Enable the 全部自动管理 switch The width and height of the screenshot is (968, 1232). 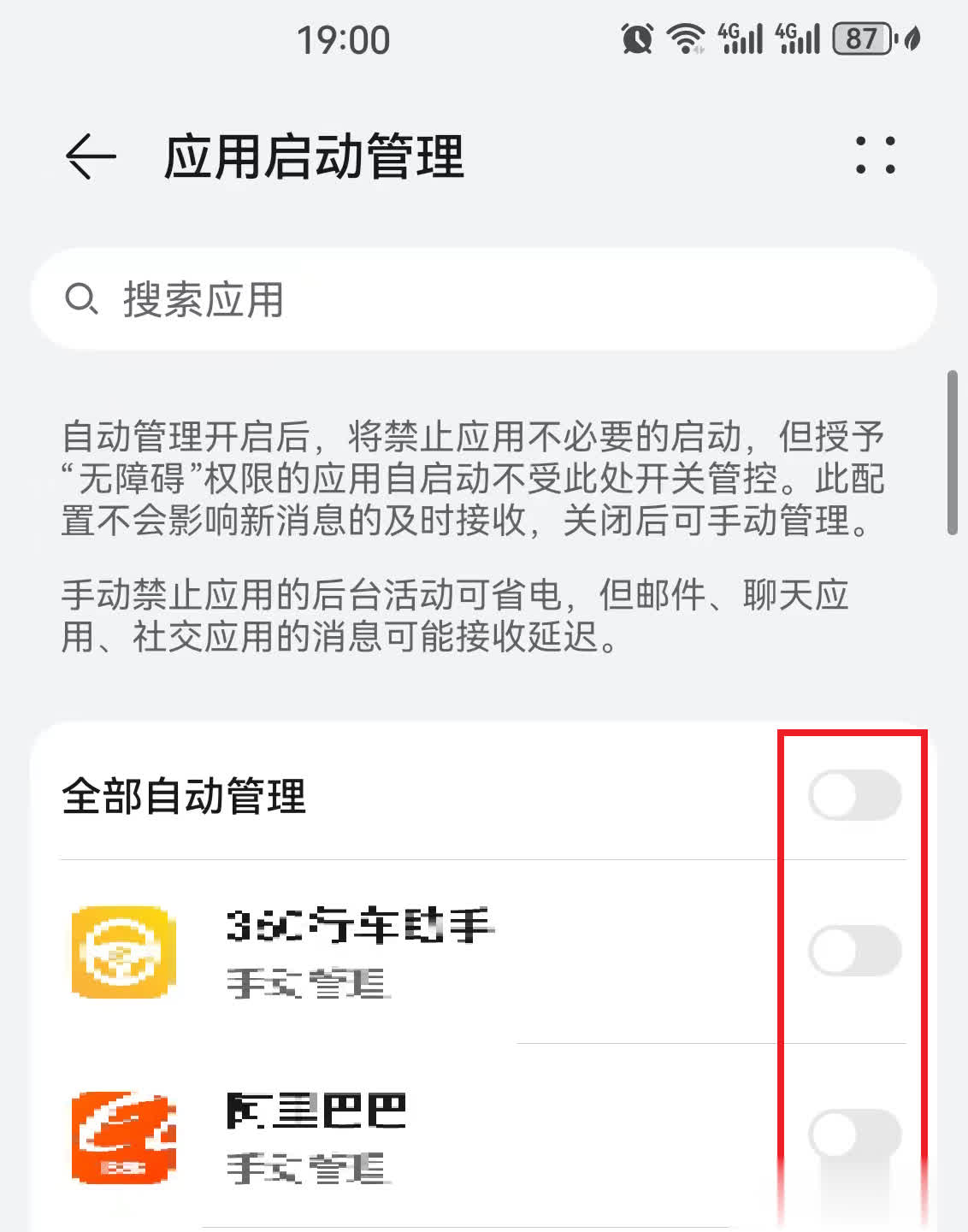click(x=854, y=795)
